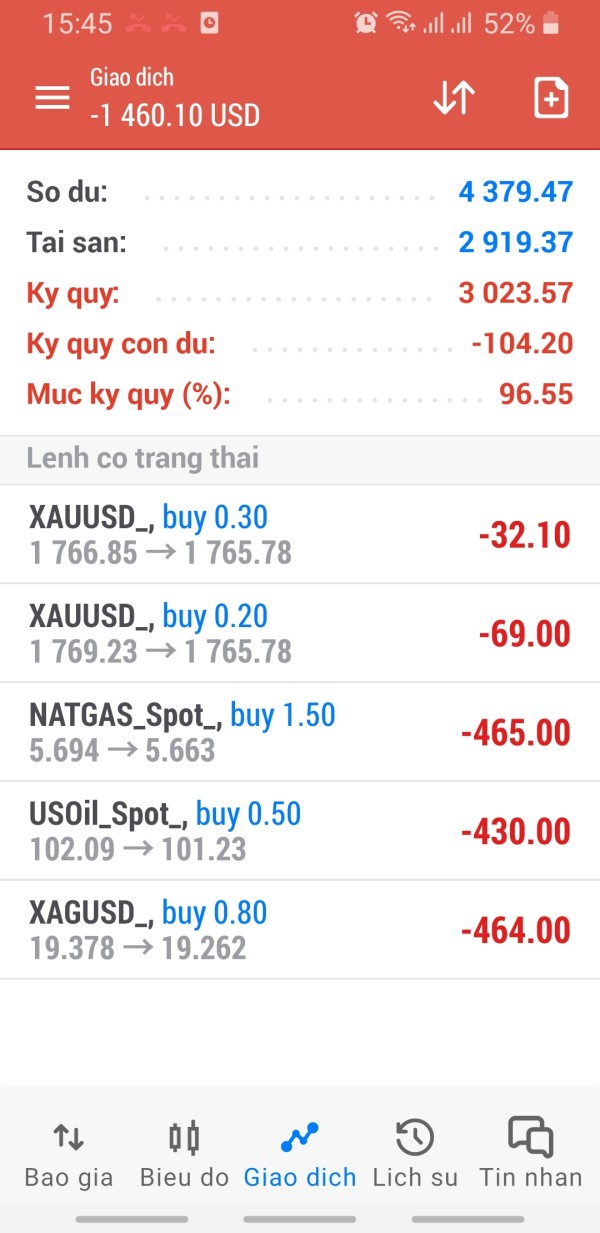The image size is (600, 1233).
Task: Select the NATGAS_Spot buy 1.50 position
Action: pos(300,732)
